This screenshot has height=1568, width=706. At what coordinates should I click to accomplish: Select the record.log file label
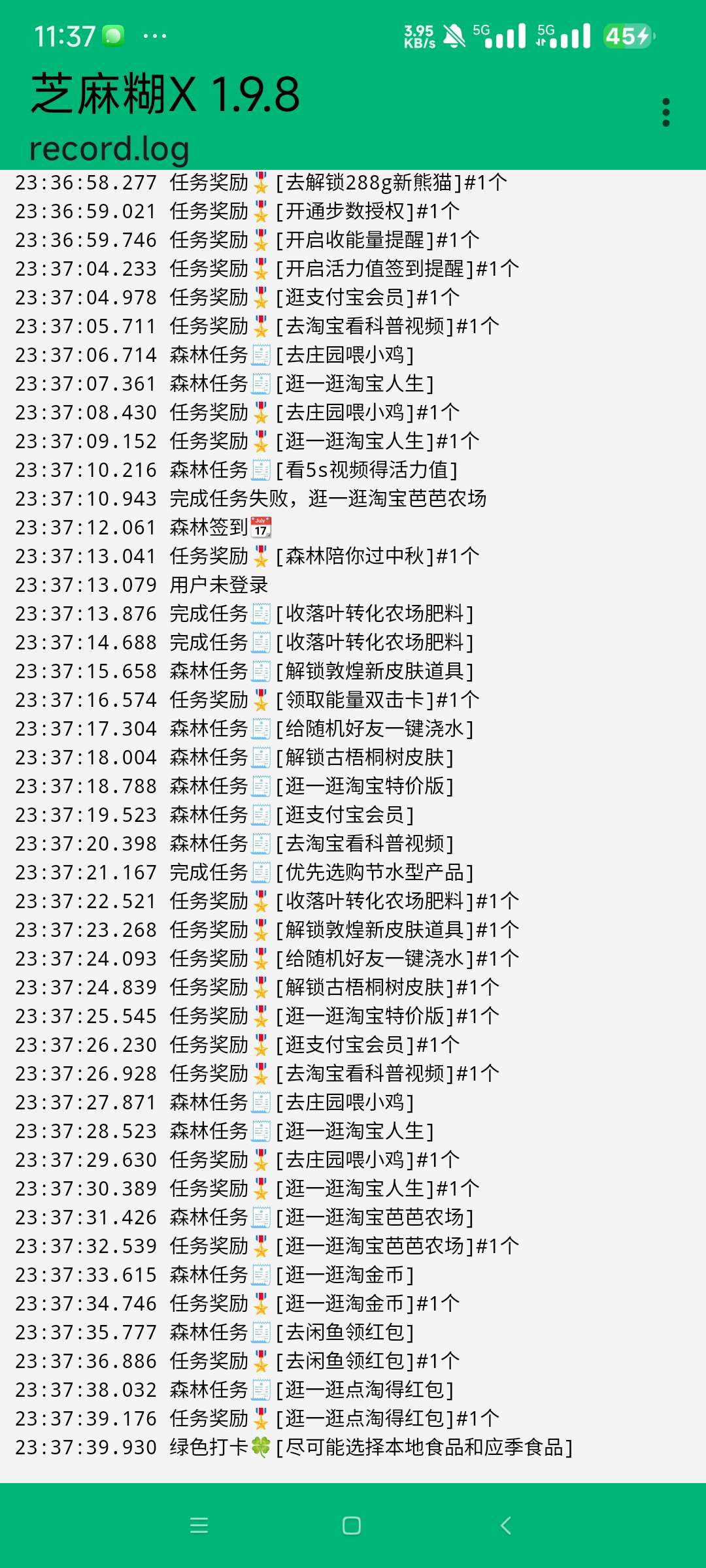point(110,149)
